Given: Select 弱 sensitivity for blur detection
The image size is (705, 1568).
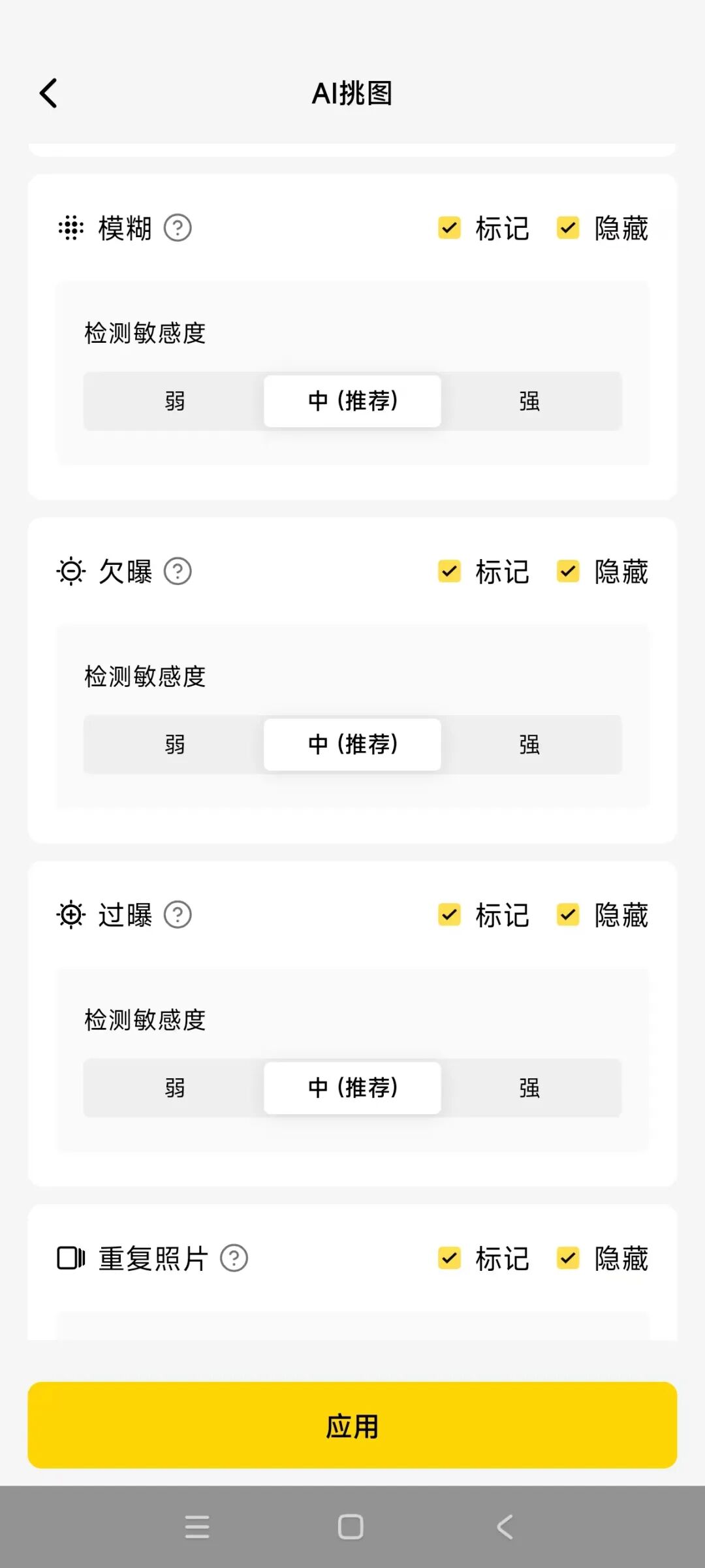Looking at the screenshot, I should [174, 401].
